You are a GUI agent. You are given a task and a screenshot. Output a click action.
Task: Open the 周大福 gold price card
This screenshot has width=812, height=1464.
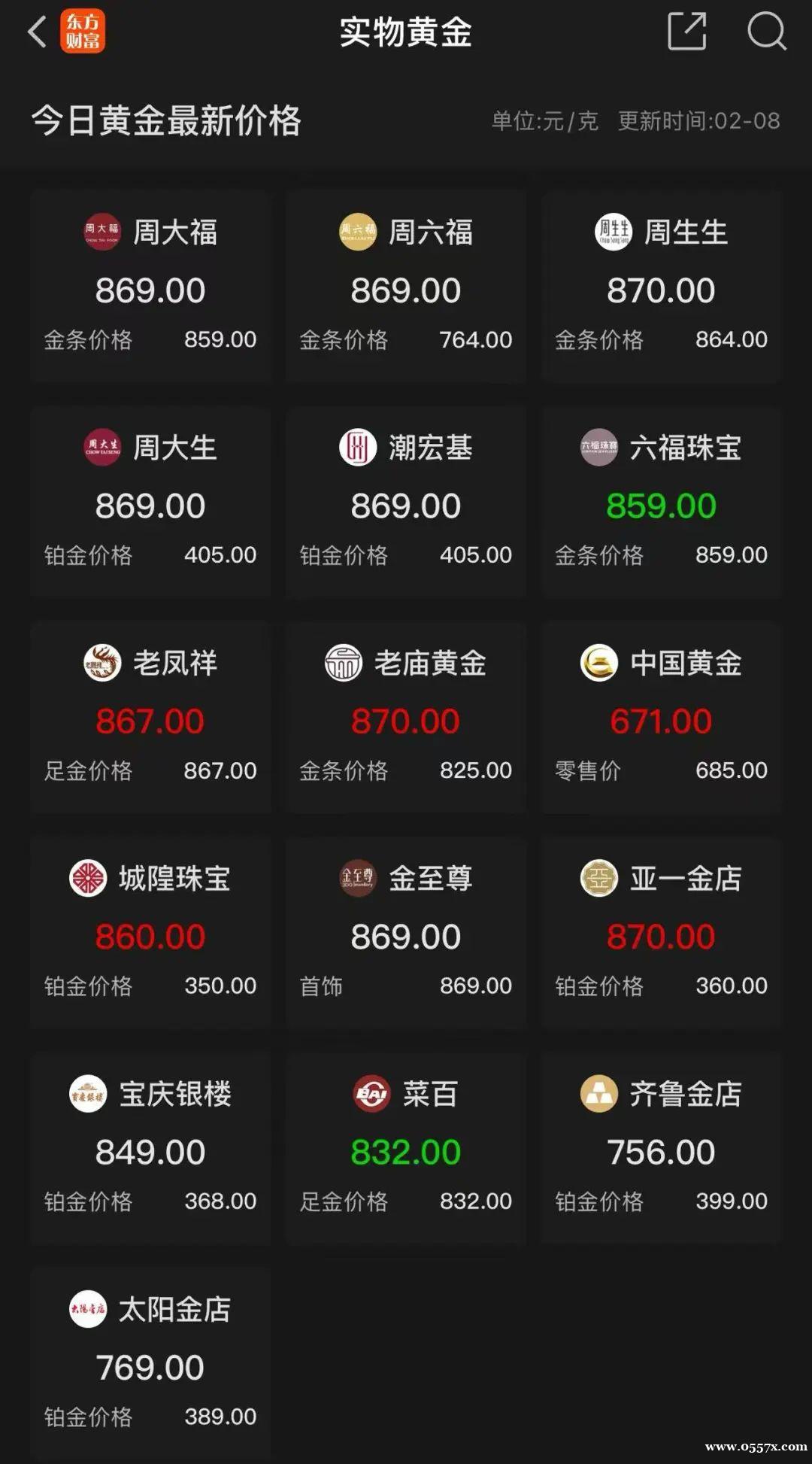pyautogui.click(x=150, y=287)
